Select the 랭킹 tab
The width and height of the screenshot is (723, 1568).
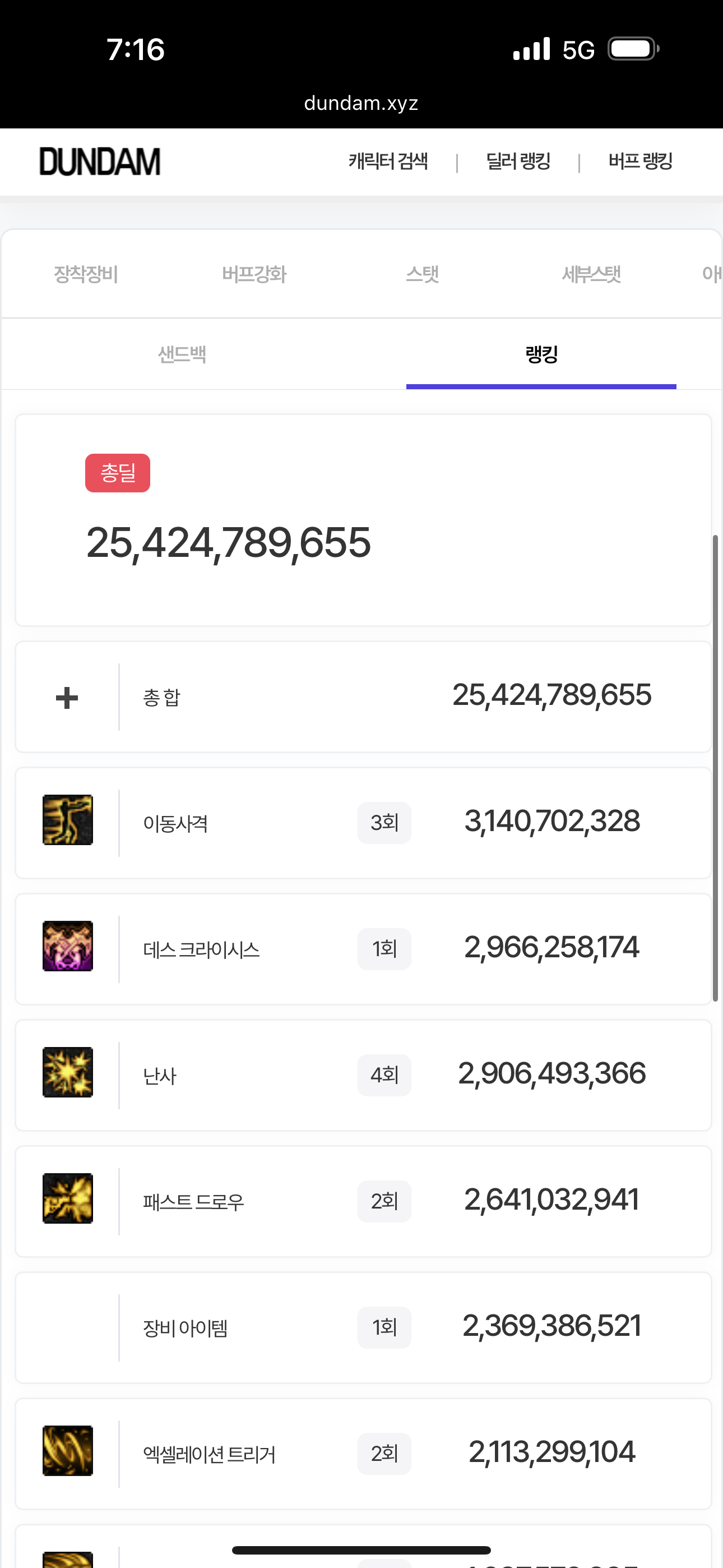point(541,354)
